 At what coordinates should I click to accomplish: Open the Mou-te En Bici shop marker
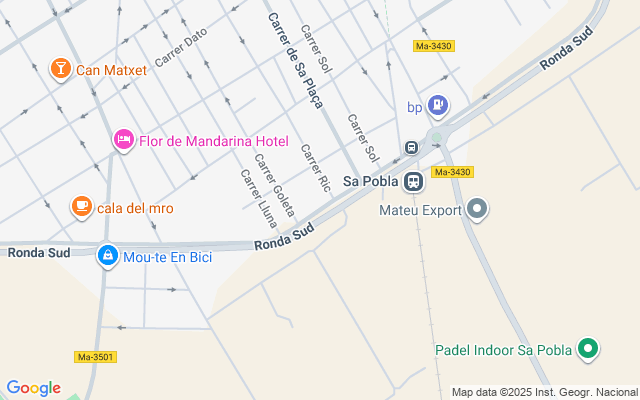[x=108, y=256]
